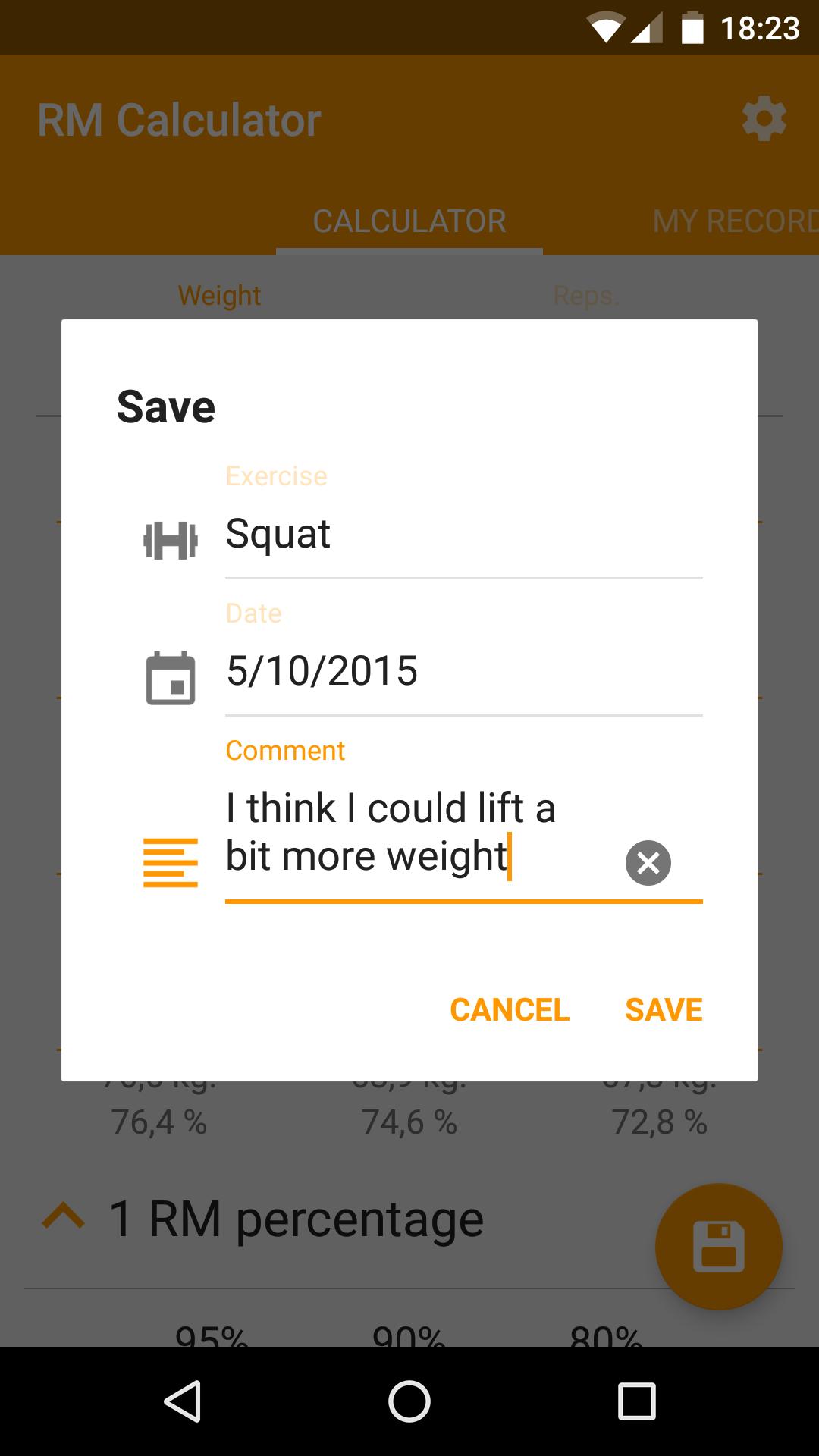The height and width of the screenshot is (1456, 819).
Task: Go back with the system back button
Action: coord(182,1401)
